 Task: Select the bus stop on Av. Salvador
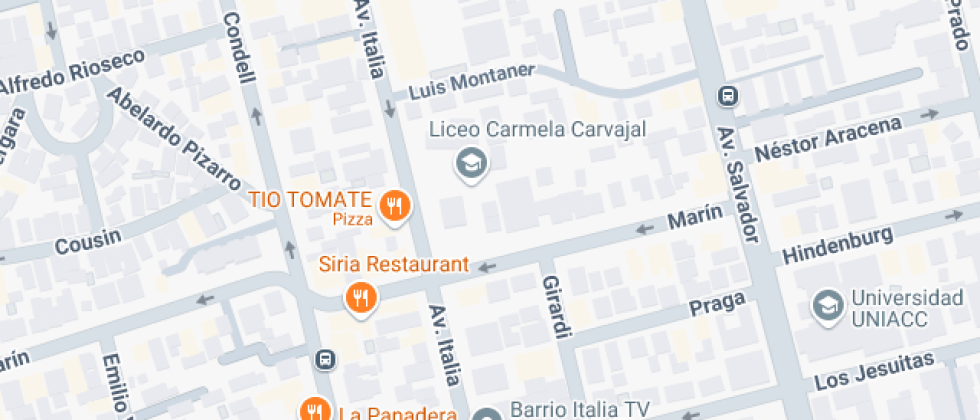(727, 97)
